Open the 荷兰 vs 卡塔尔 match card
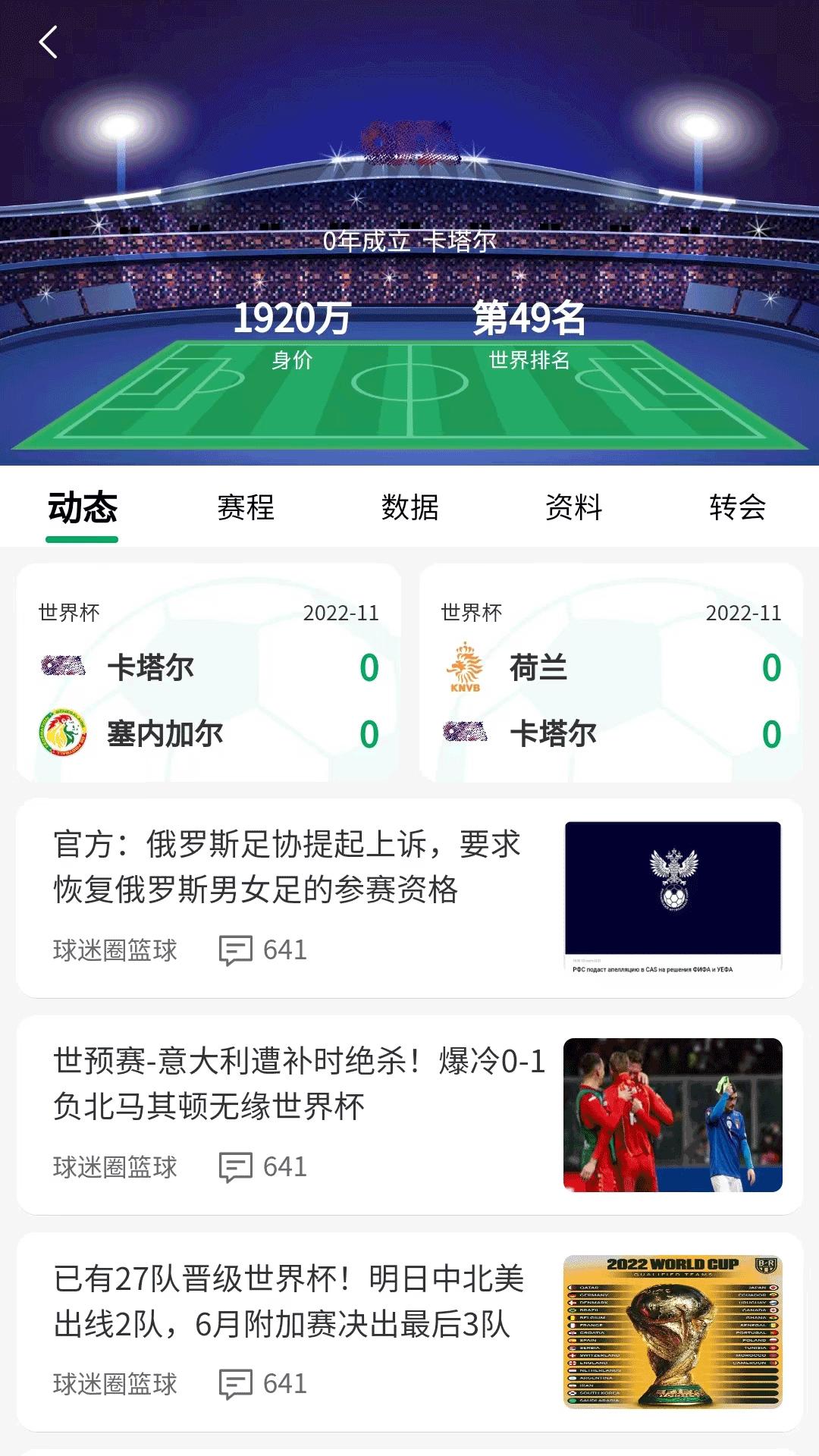819x1456 pixels. (x=610, y=673)
